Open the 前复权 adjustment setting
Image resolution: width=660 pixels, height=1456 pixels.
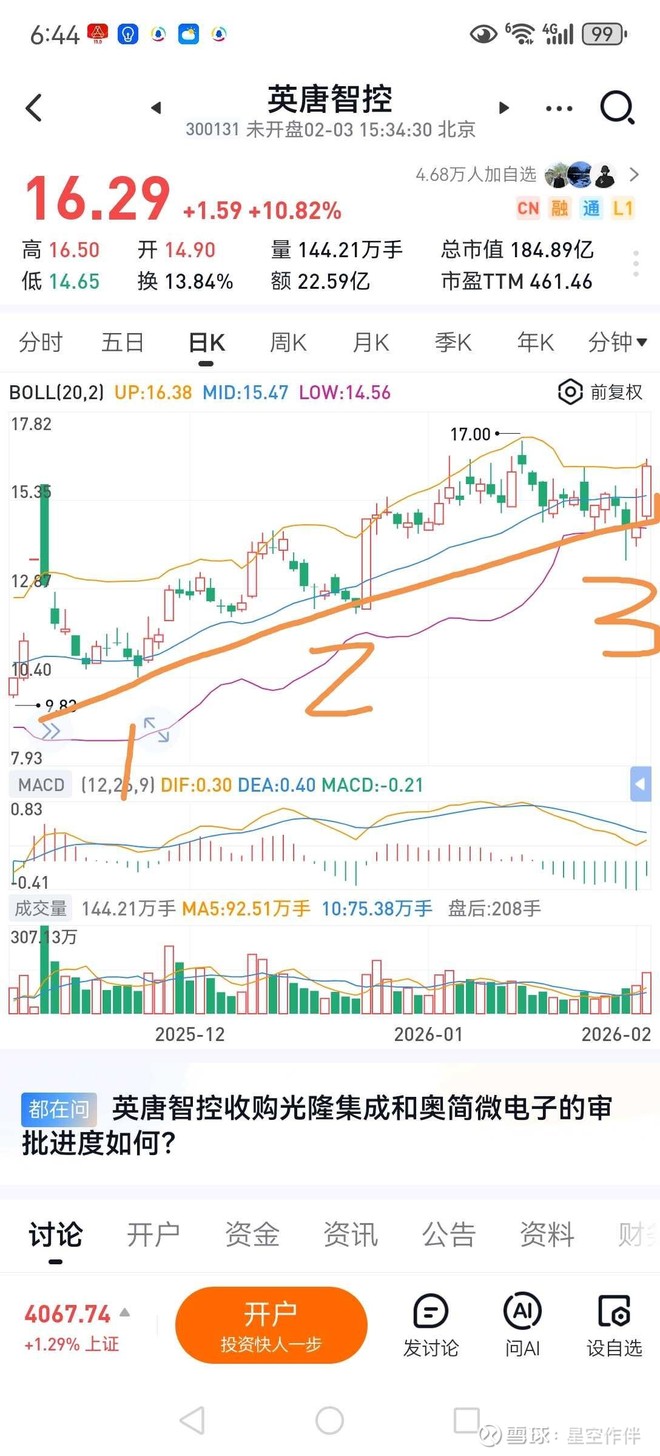pyautogui.click(x=601, y=392)
